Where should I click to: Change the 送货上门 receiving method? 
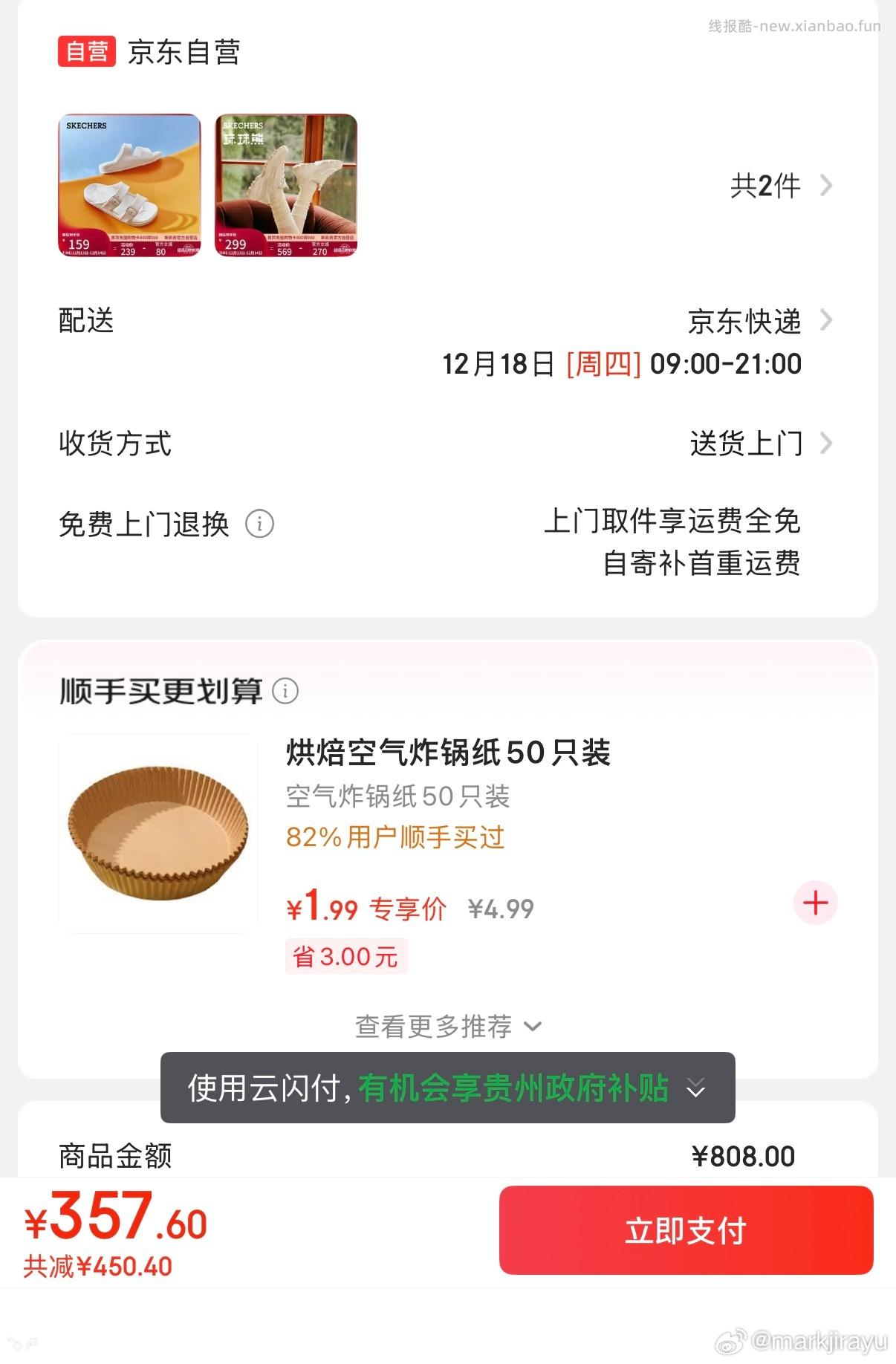click(x=746, y=442)
